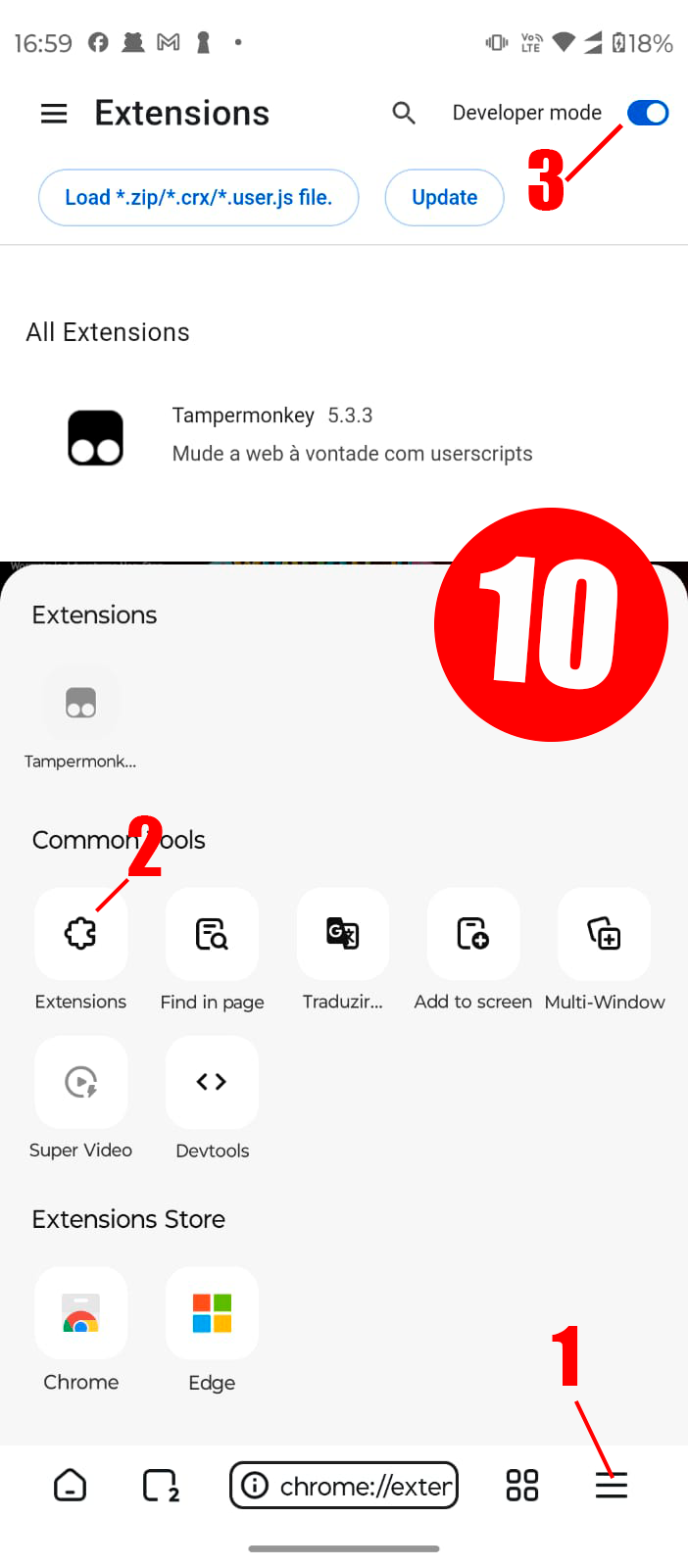Close the menu via bottom three-line button

pos(611,1486)
